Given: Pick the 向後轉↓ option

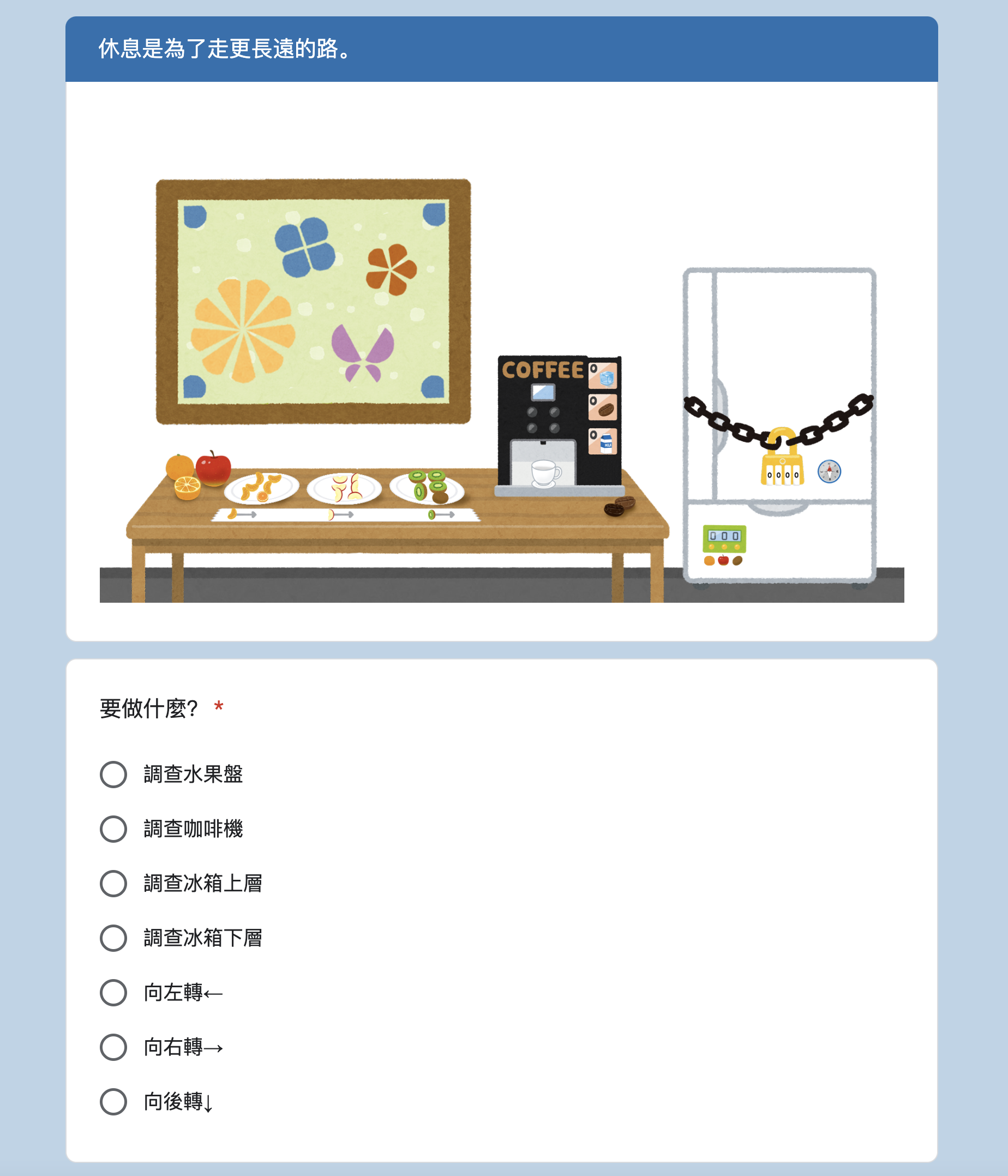Looking at the screenshot, I should [x=113, y=1102].
